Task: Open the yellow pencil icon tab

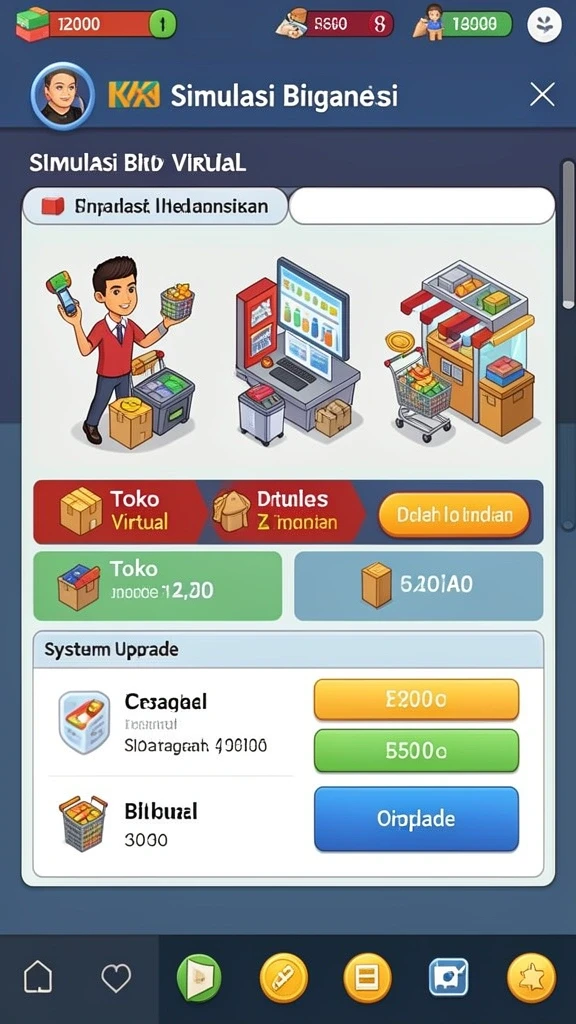Action: [283, 978]
